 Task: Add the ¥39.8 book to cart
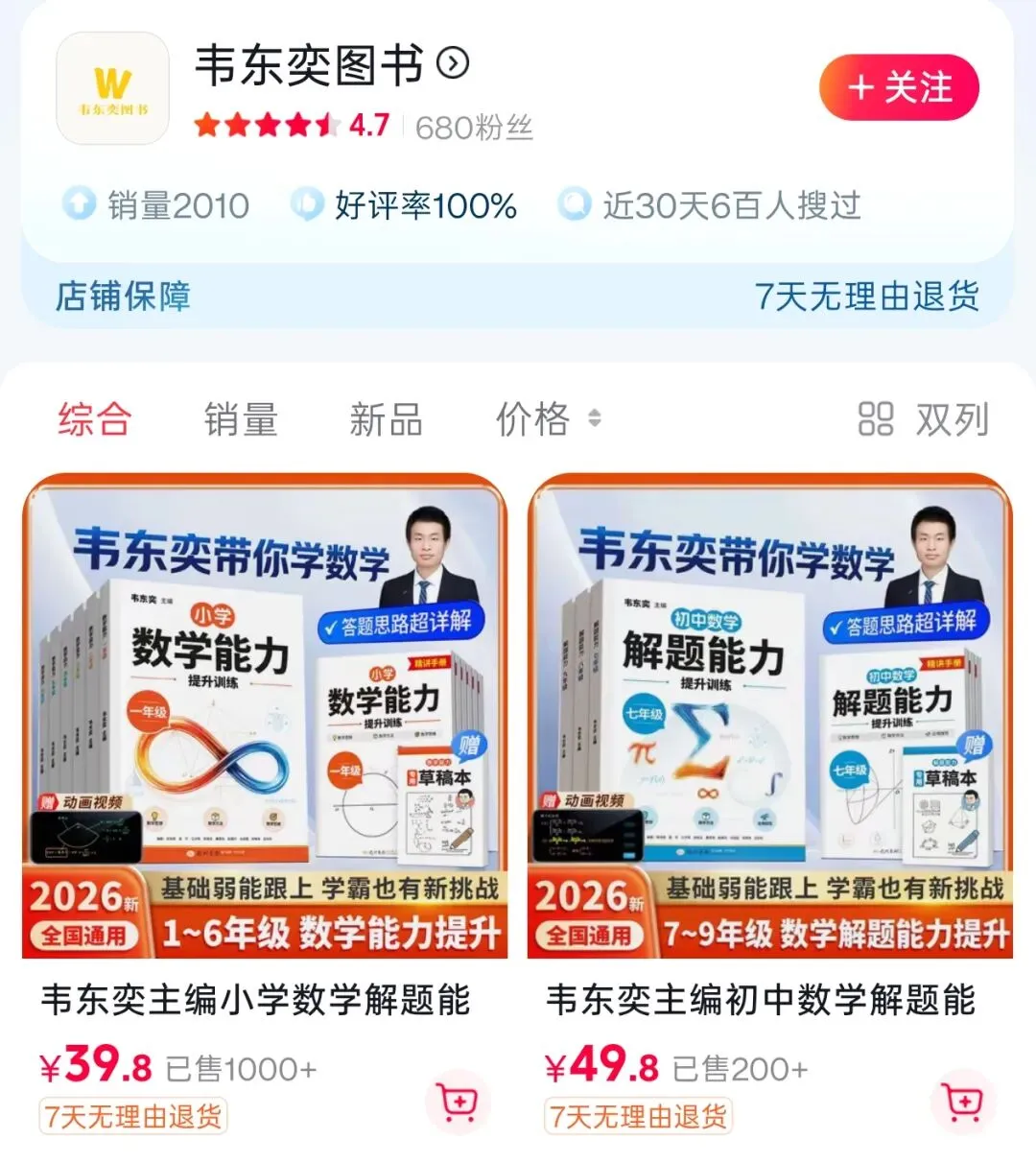point(458,1102)
